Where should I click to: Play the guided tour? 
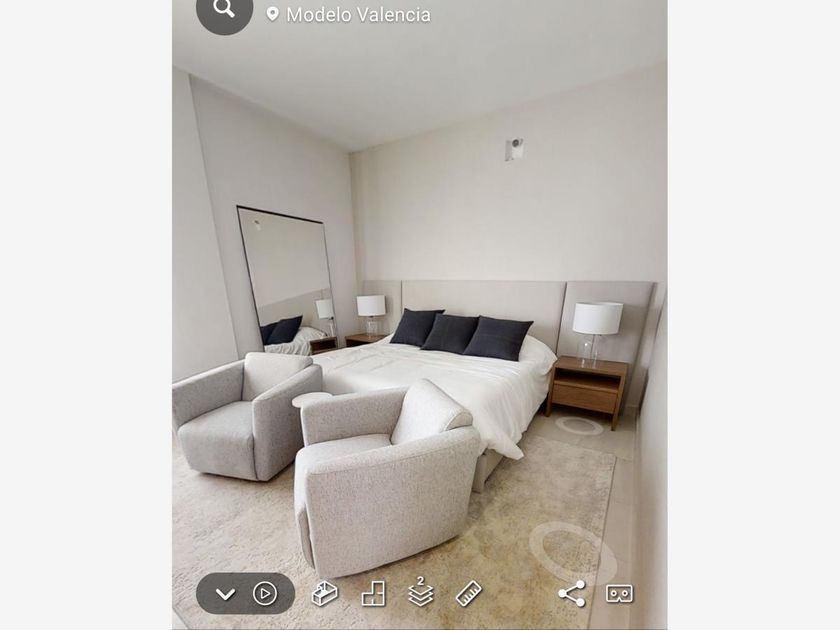click(264, 594)
